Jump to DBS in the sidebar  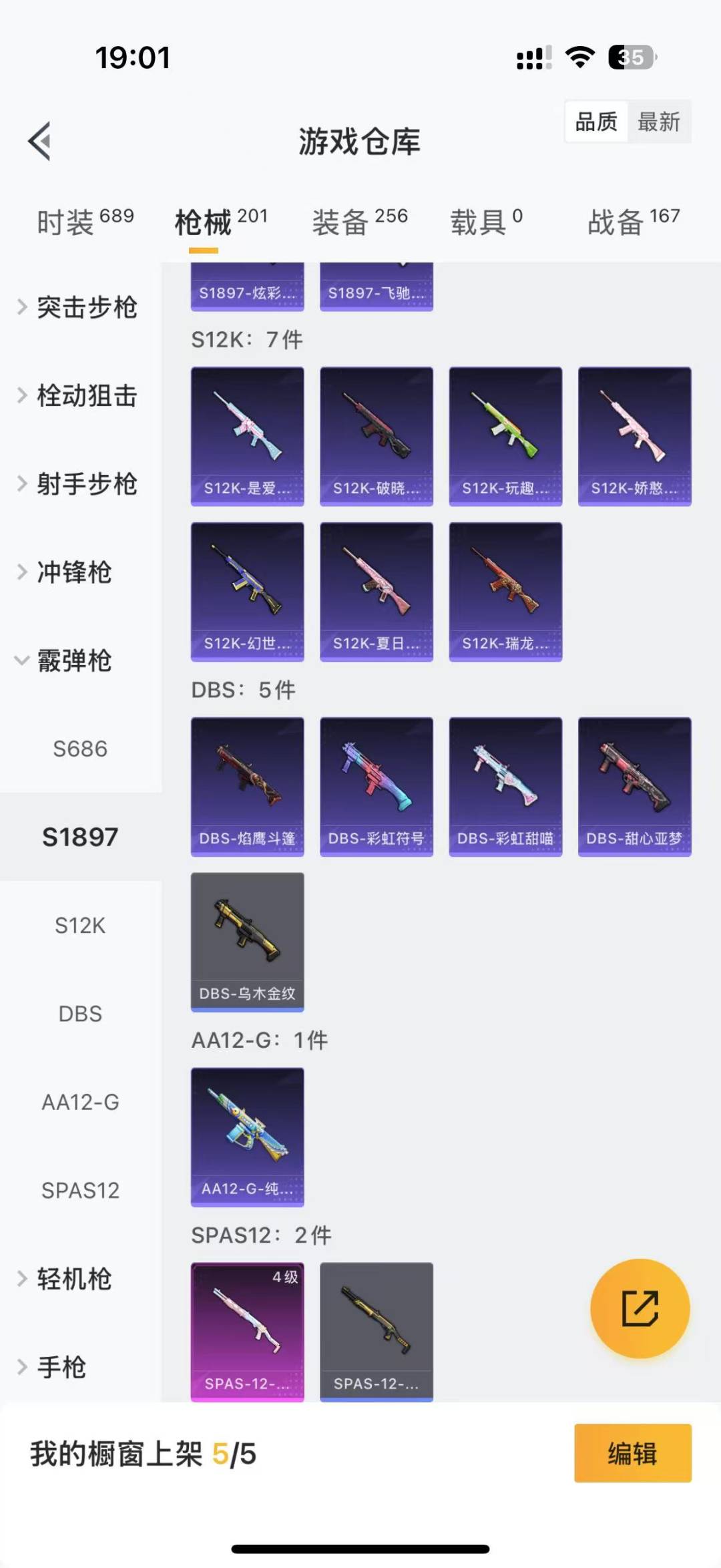pos(80,1014)
